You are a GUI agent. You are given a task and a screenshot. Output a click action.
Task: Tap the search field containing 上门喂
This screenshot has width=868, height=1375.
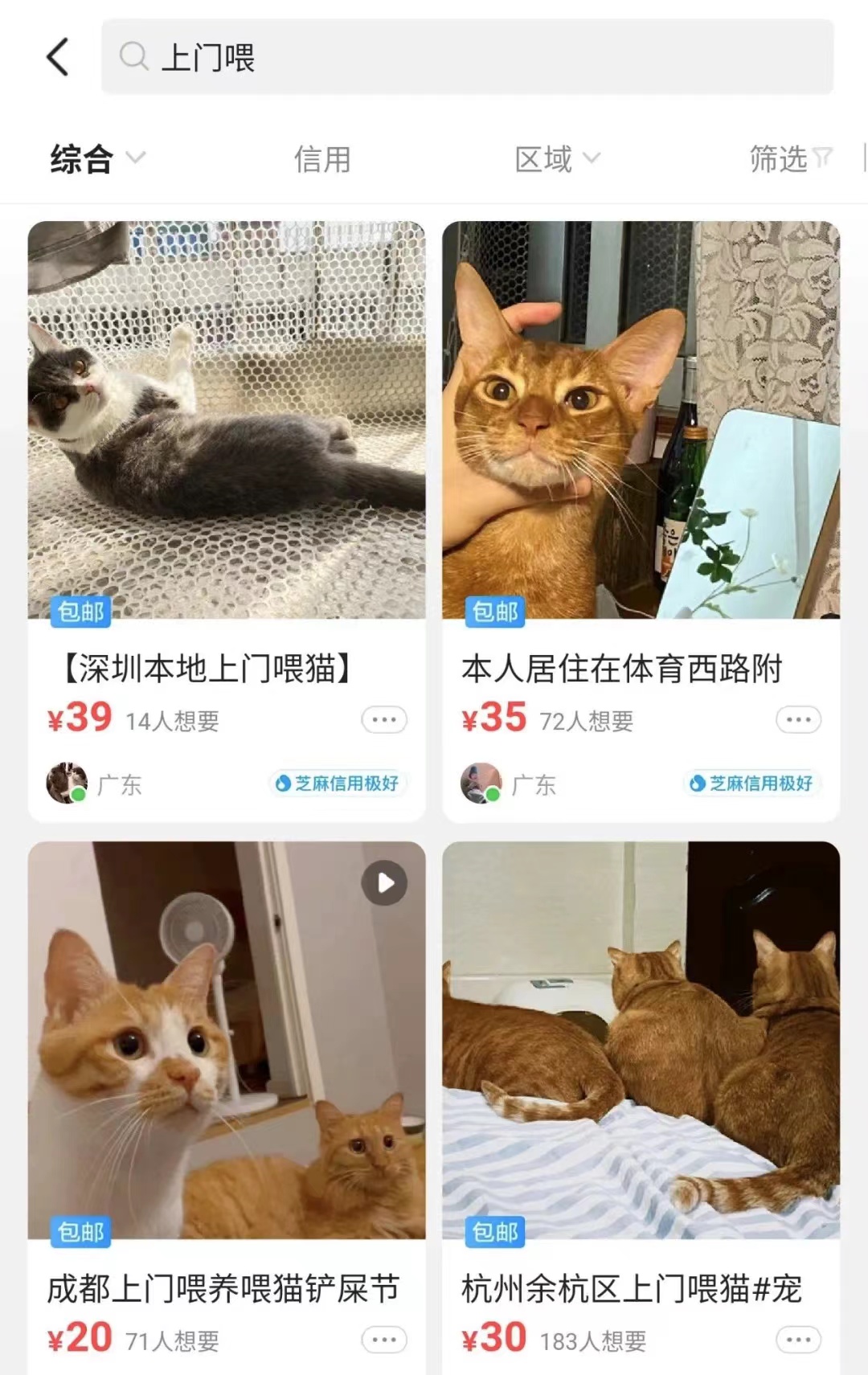click(x=466, y=58)
